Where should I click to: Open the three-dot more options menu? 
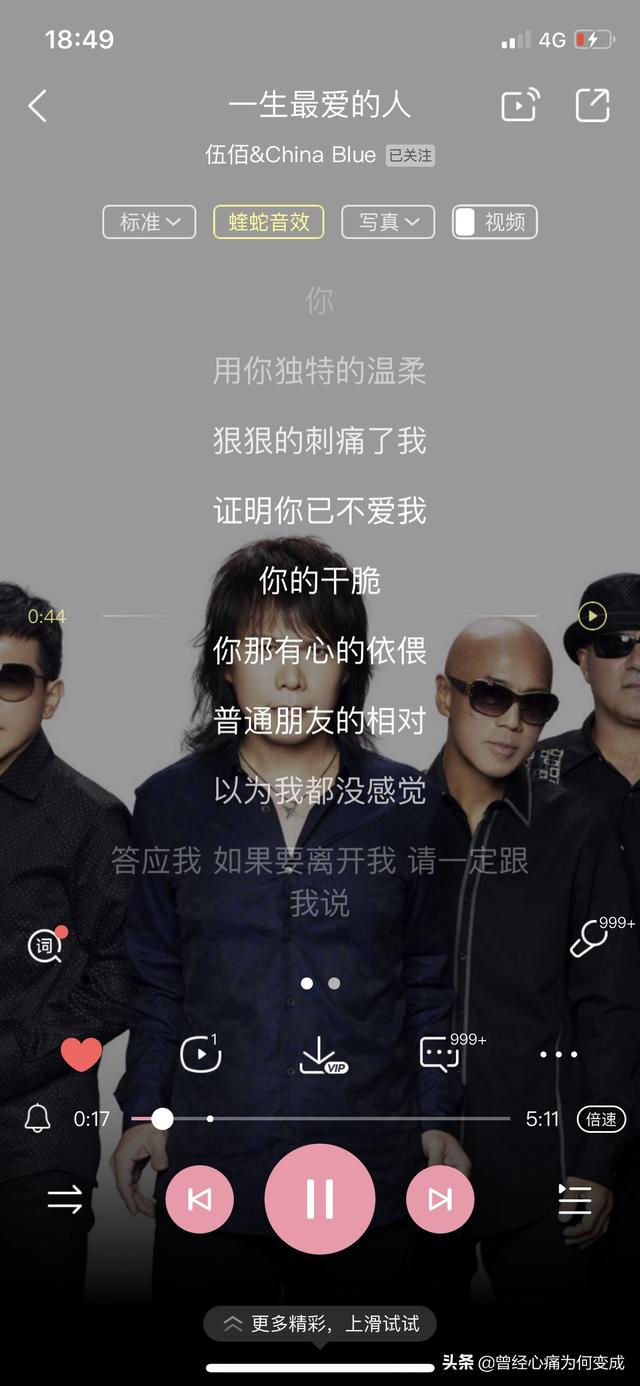558,1054
